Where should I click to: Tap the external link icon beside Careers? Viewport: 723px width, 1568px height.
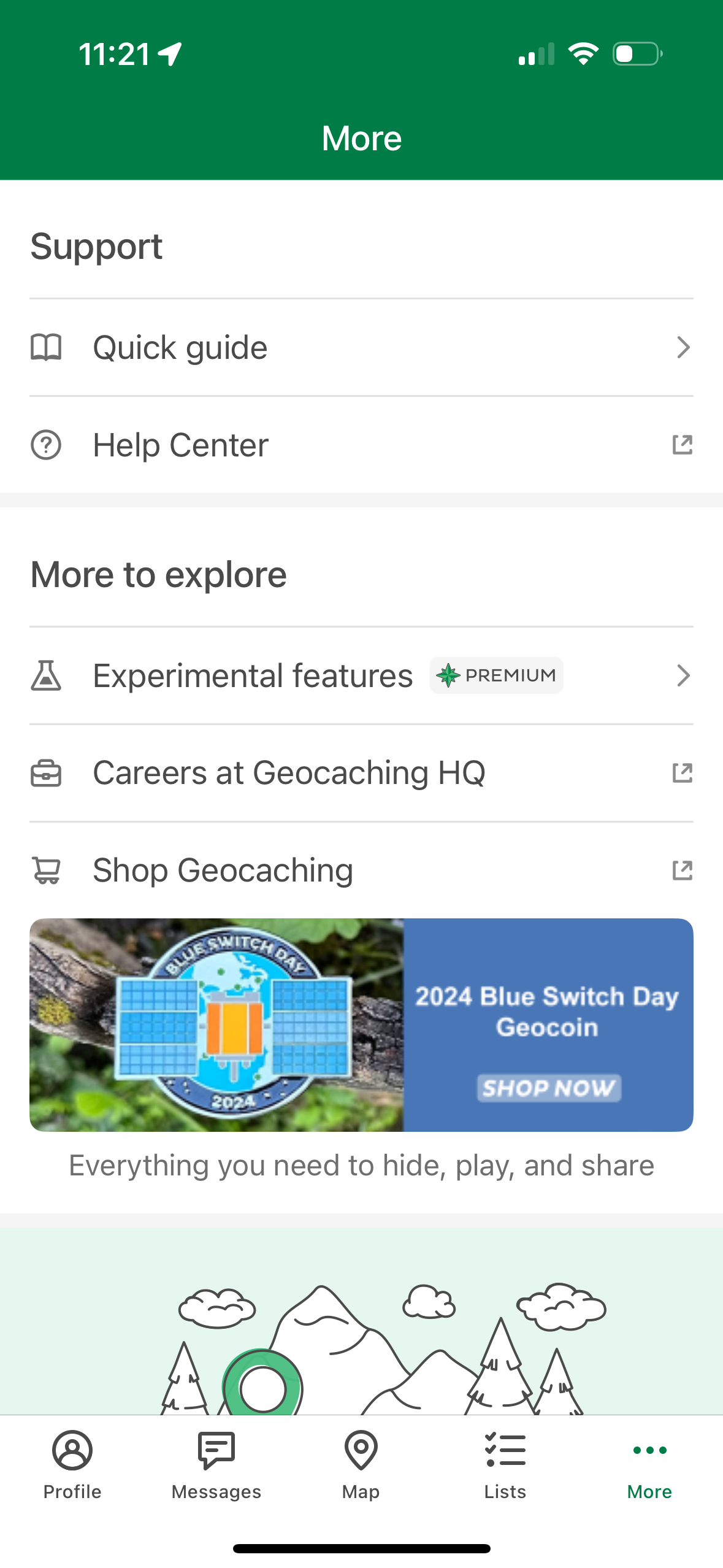682,773
